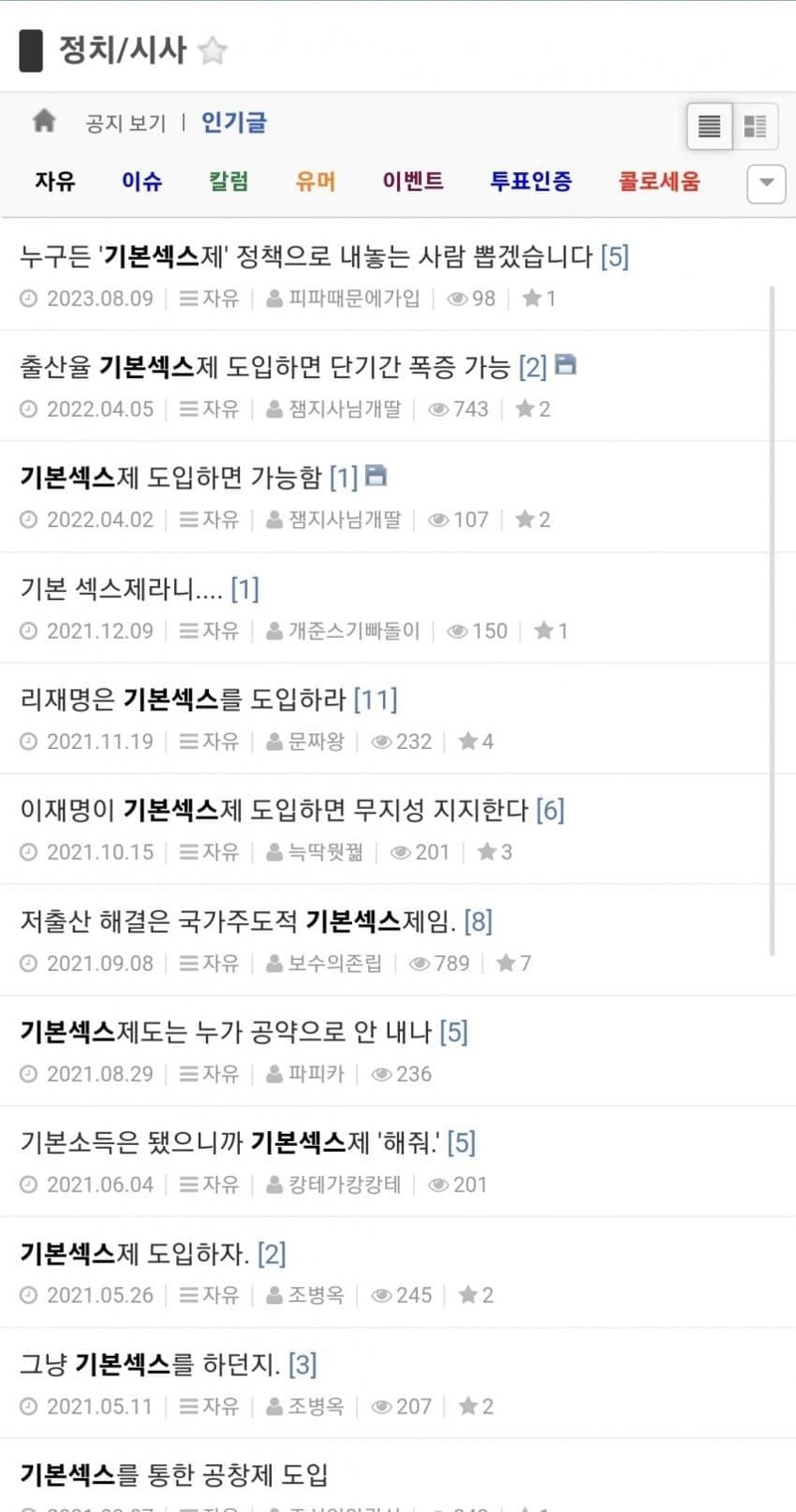Select the 자유 category tab

[x=55, y=182]
